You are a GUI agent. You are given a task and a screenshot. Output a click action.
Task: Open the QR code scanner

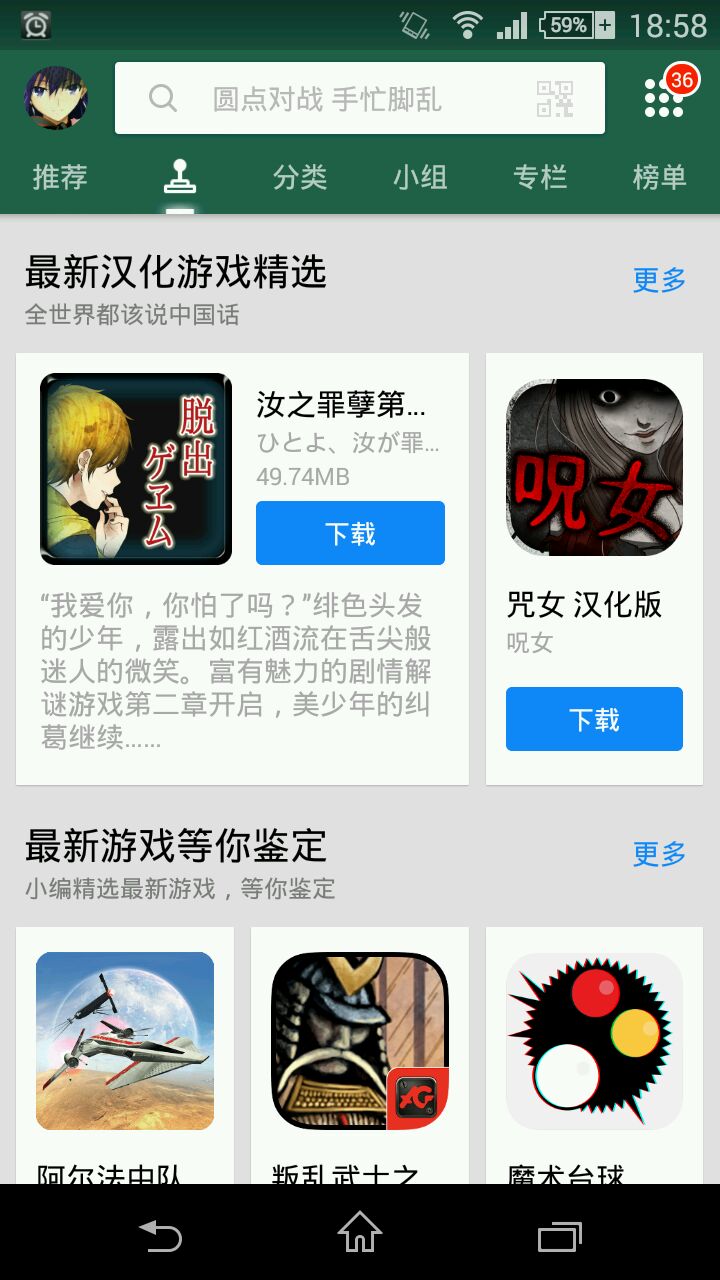555,98
